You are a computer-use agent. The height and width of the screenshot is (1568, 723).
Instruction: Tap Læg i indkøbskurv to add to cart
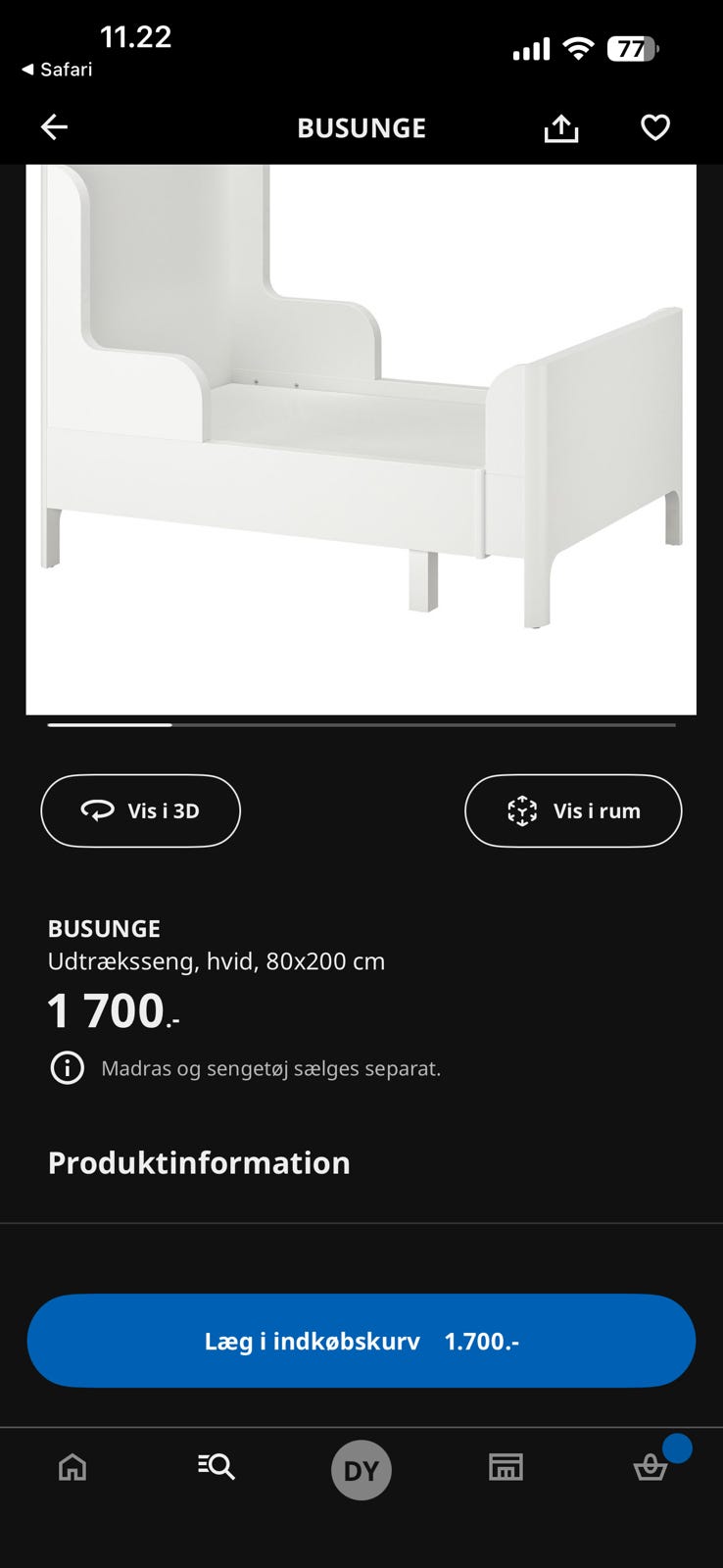click(x=361, y=1341)
